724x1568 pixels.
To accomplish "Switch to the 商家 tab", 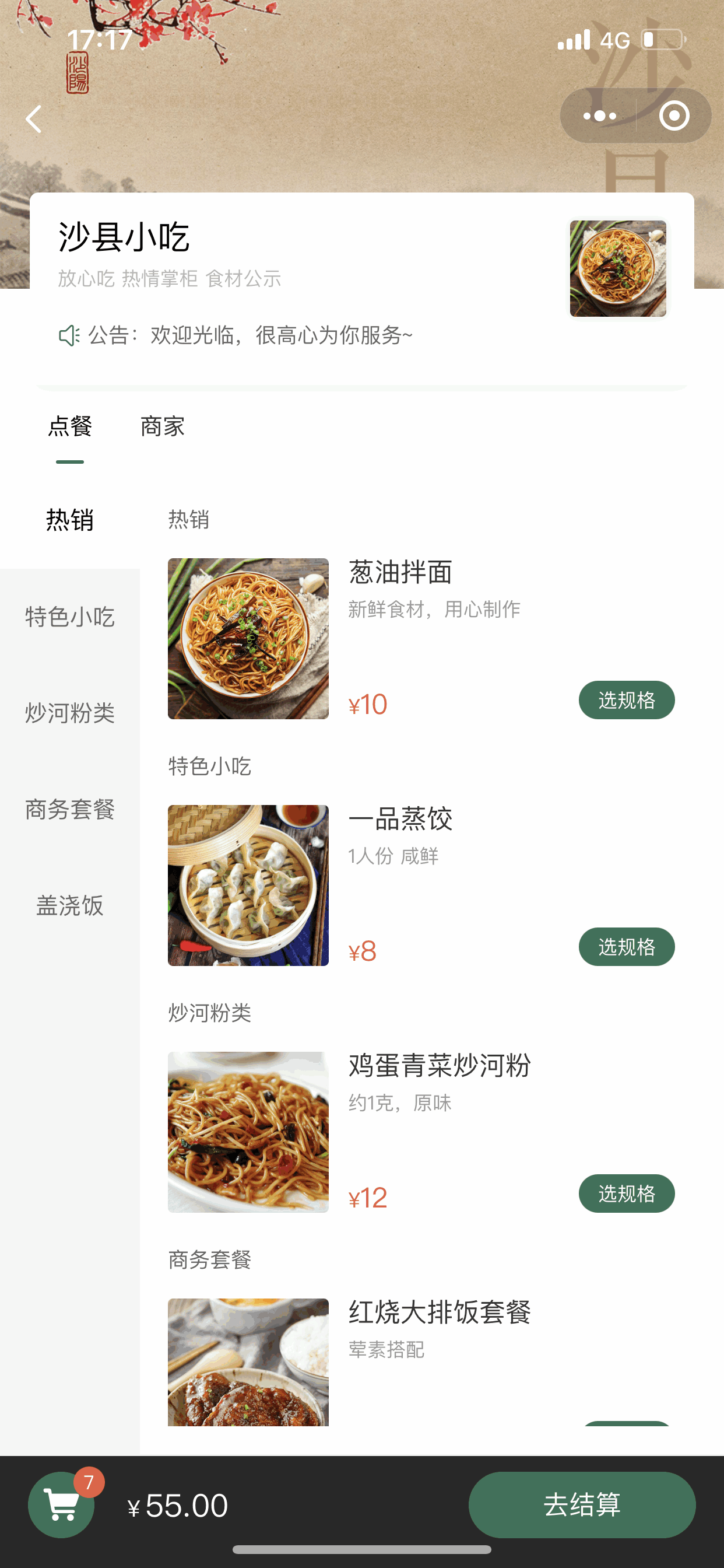I will (163, 426).
